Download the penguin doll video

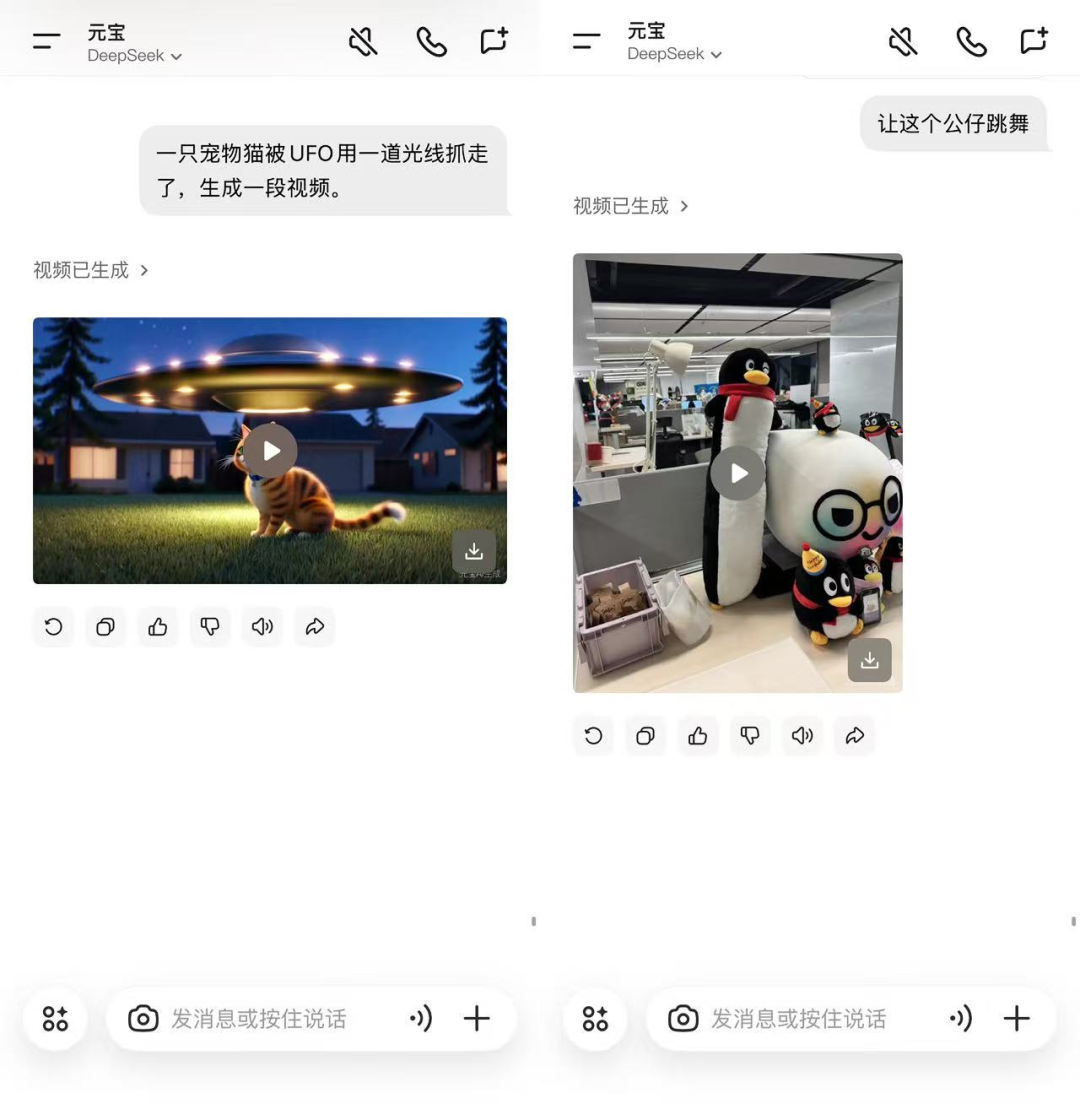point(869,660)
